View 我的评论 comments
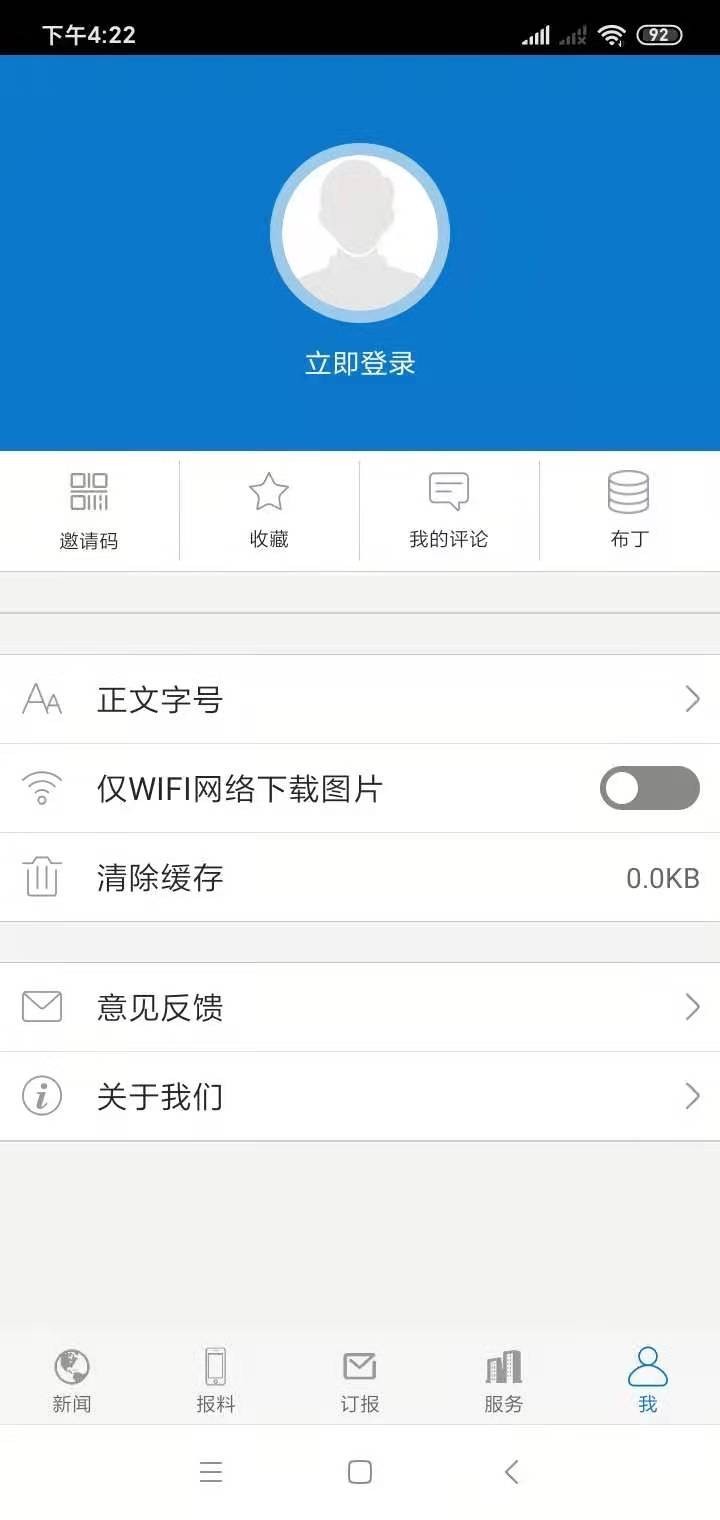720x1520 pixels. coord(449,510)
